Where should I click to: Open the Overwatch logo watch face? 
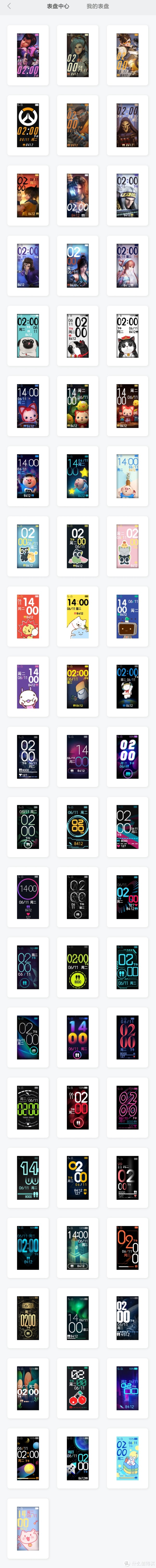point(28,125)
